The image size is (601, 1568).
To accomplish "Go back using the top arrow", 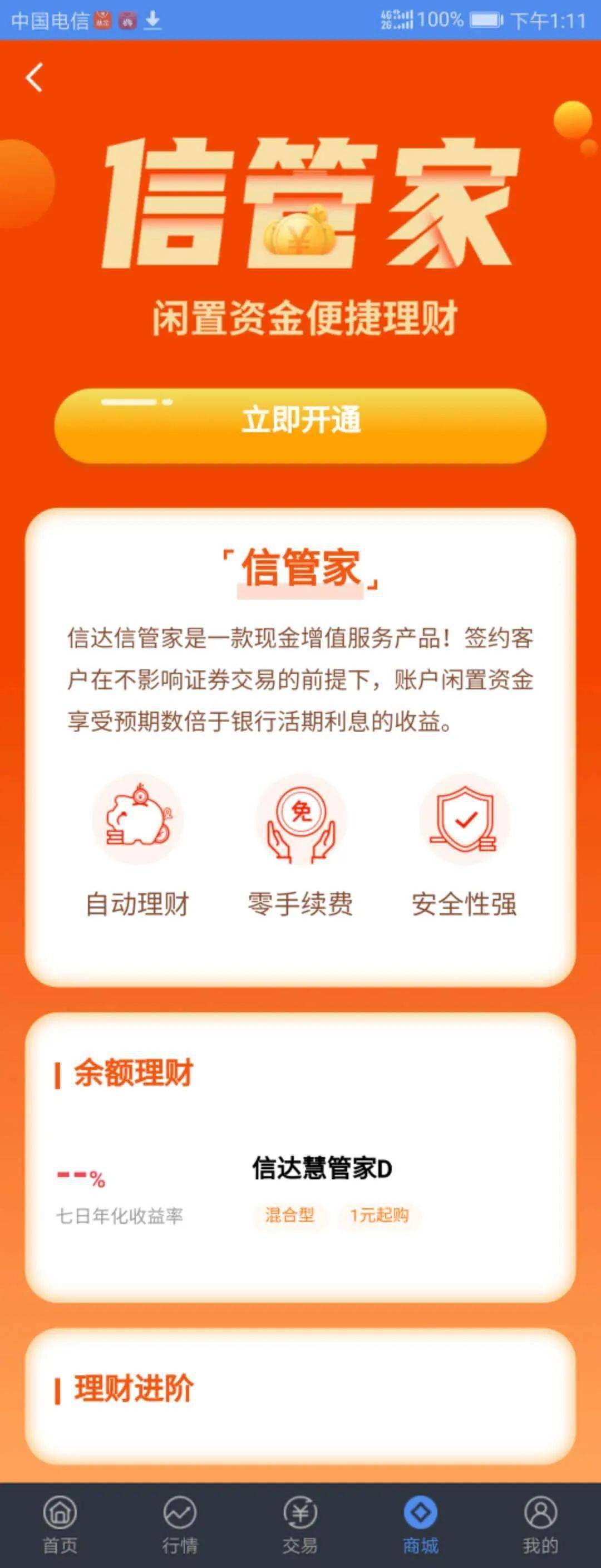I will coord(34,78).
